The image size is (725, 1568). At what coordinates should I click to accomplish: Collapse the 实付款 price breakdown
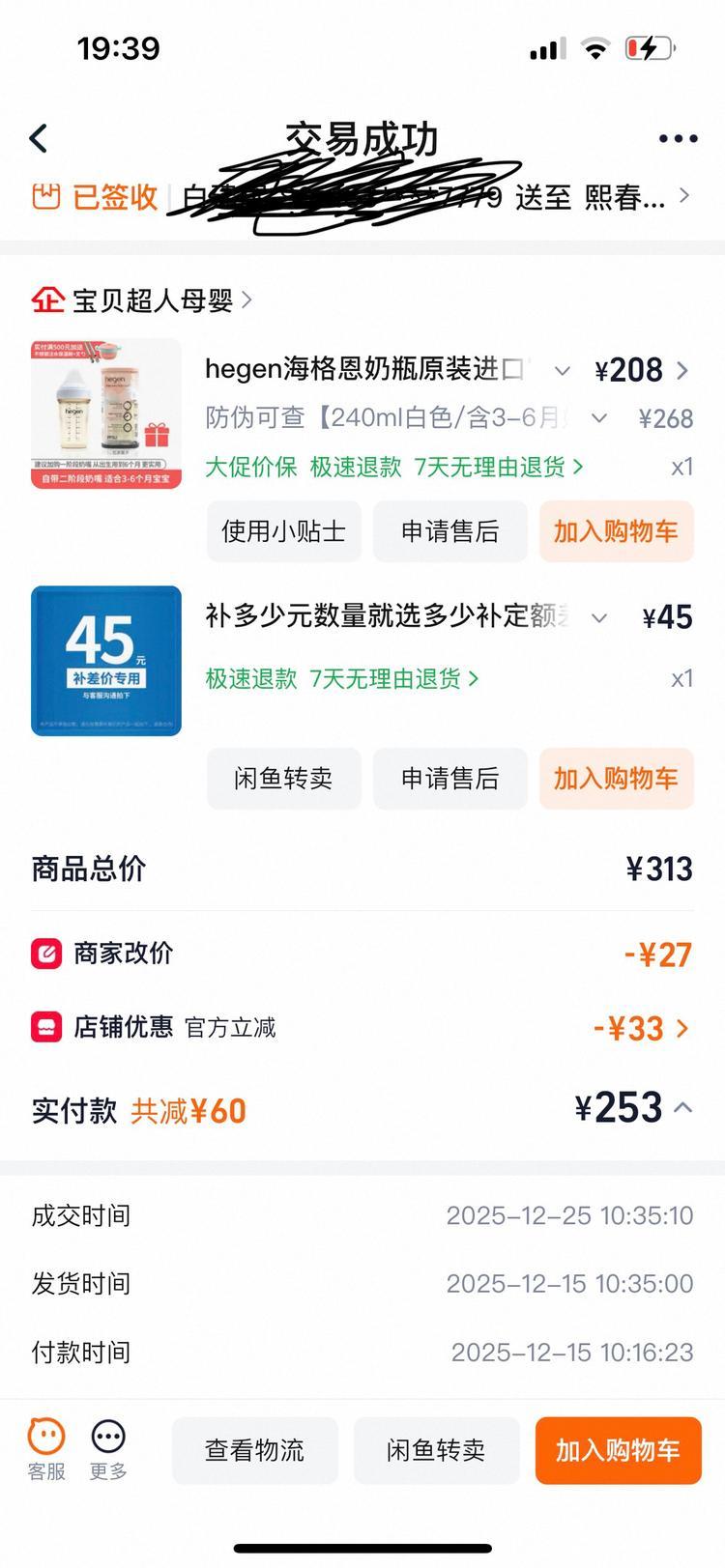(682, 1108)
